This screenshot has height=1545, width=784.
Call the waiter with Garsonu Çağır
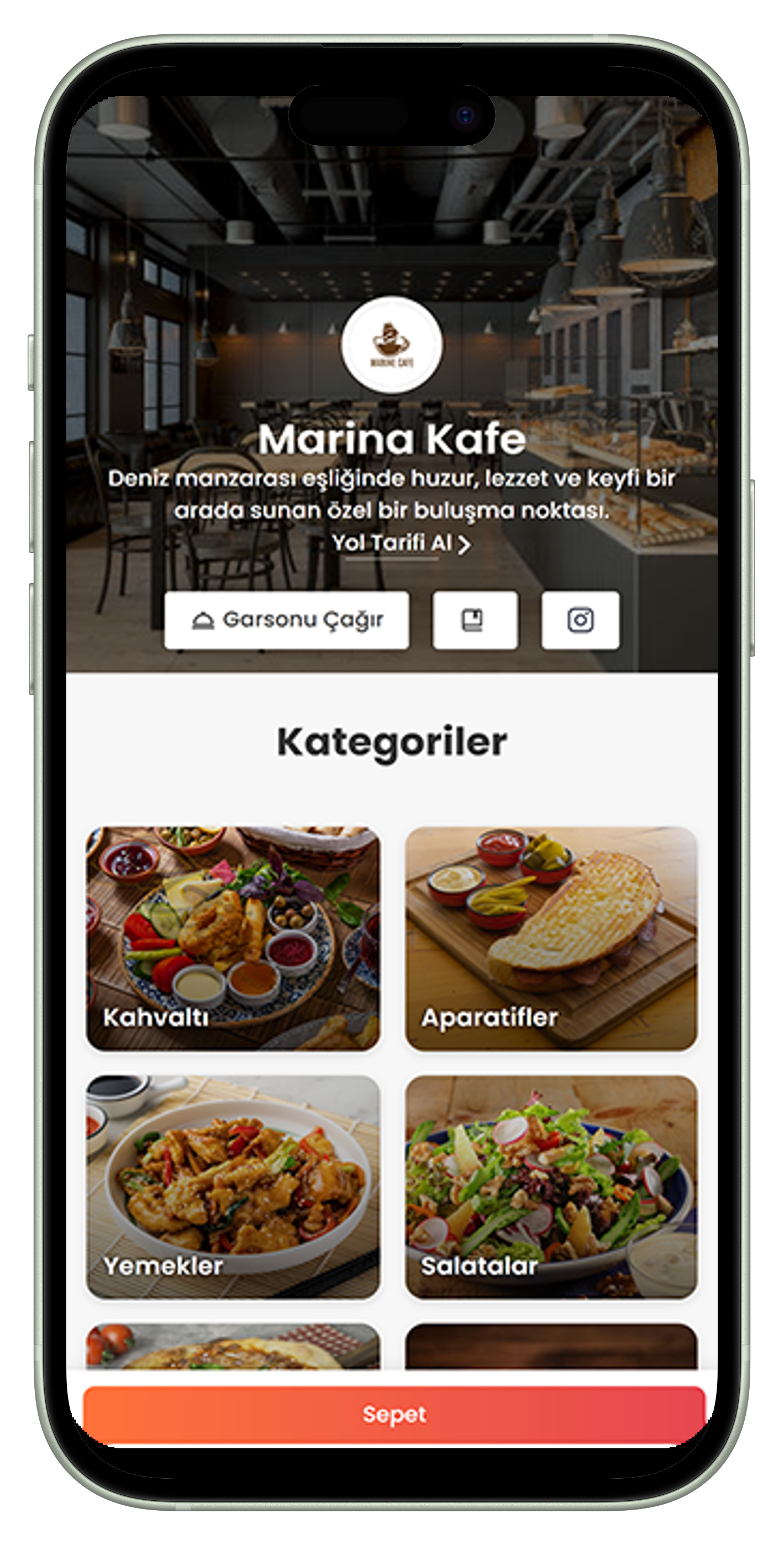point(287,619)
